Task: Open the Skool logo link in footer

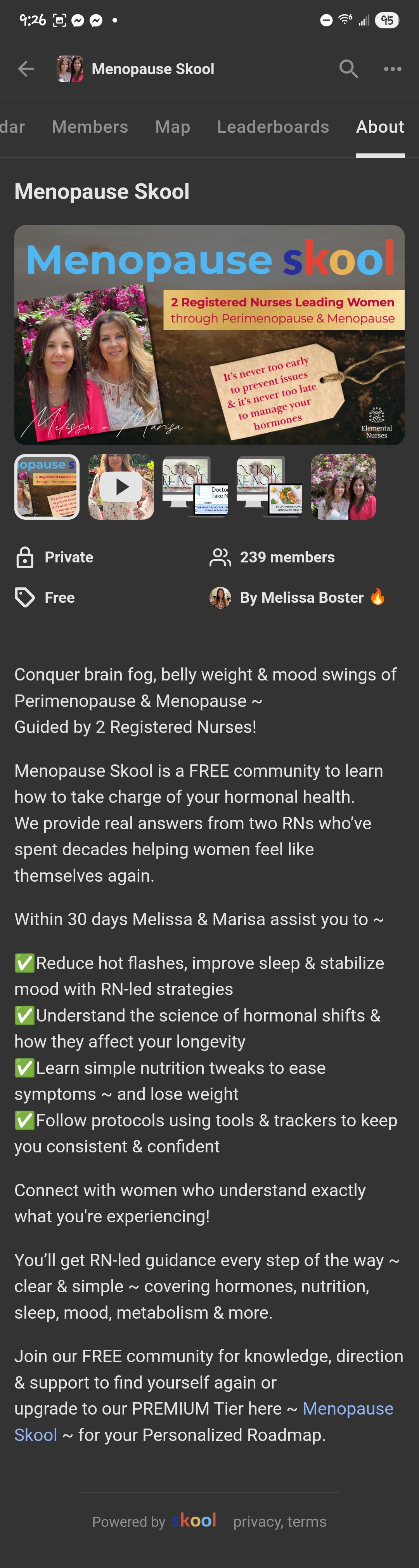Action: (193, 1521)
